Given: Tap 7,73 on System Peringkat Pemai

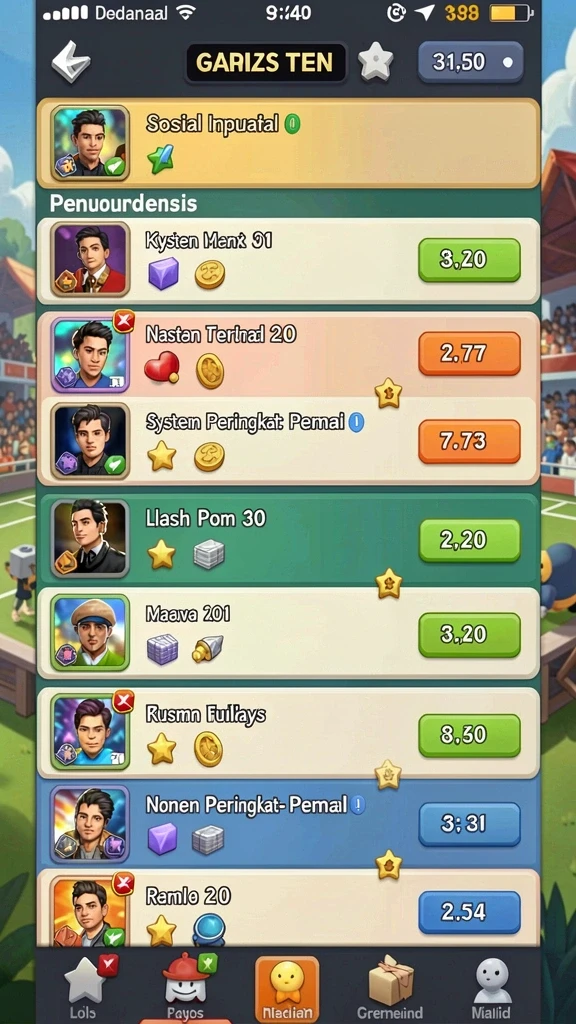Looking at the screenshot, I should [470, 441].
